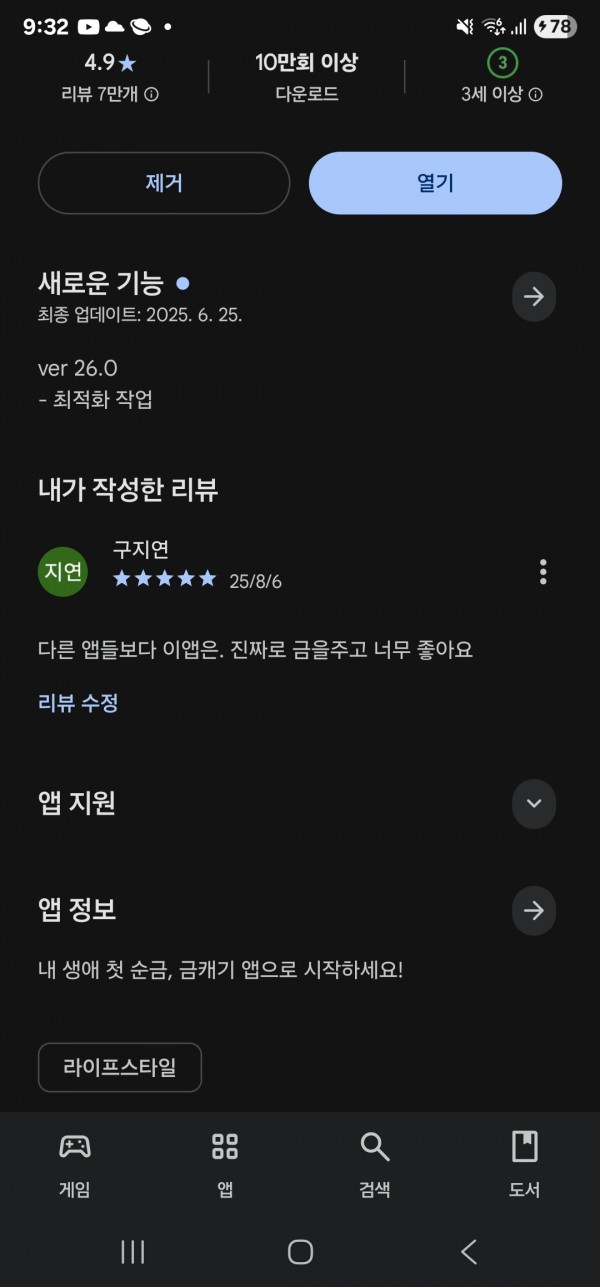Open the app with 열기 button

pyautogui.click(x=435, y=183)
